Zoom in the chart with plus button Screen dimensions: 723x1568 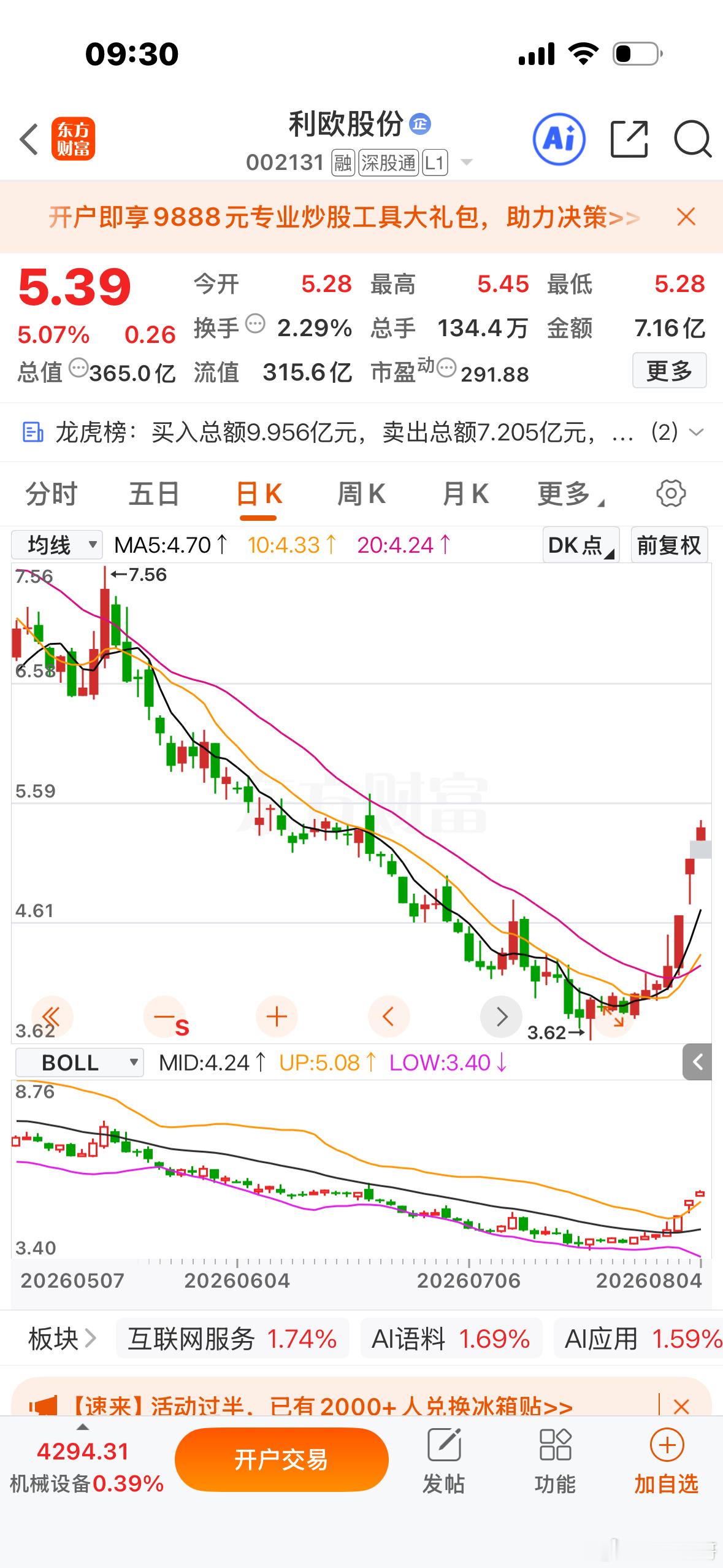[277, 1017]
